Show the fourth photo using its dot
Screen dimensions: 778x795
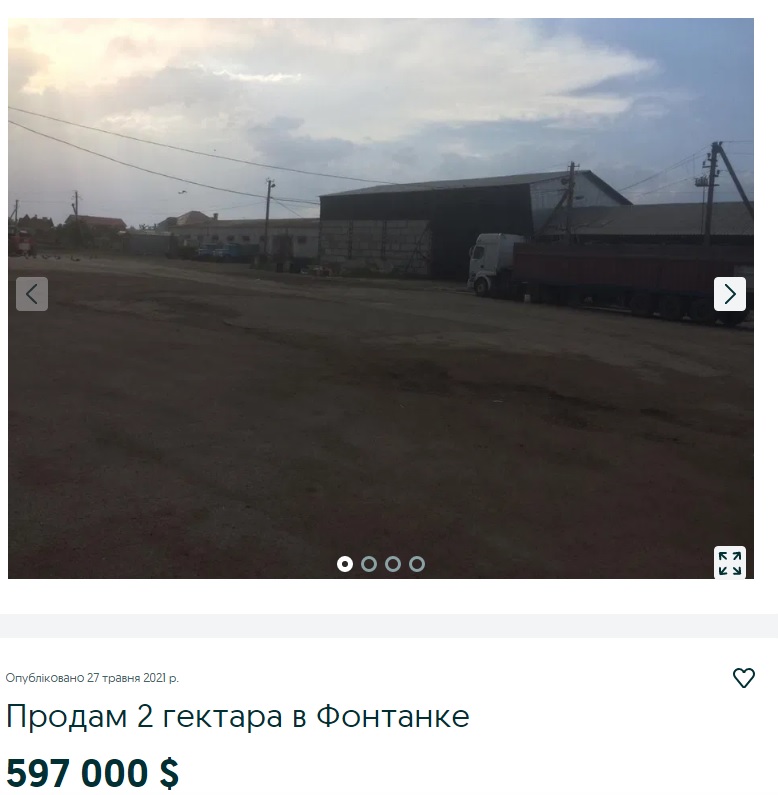click(x=415, y=564)
